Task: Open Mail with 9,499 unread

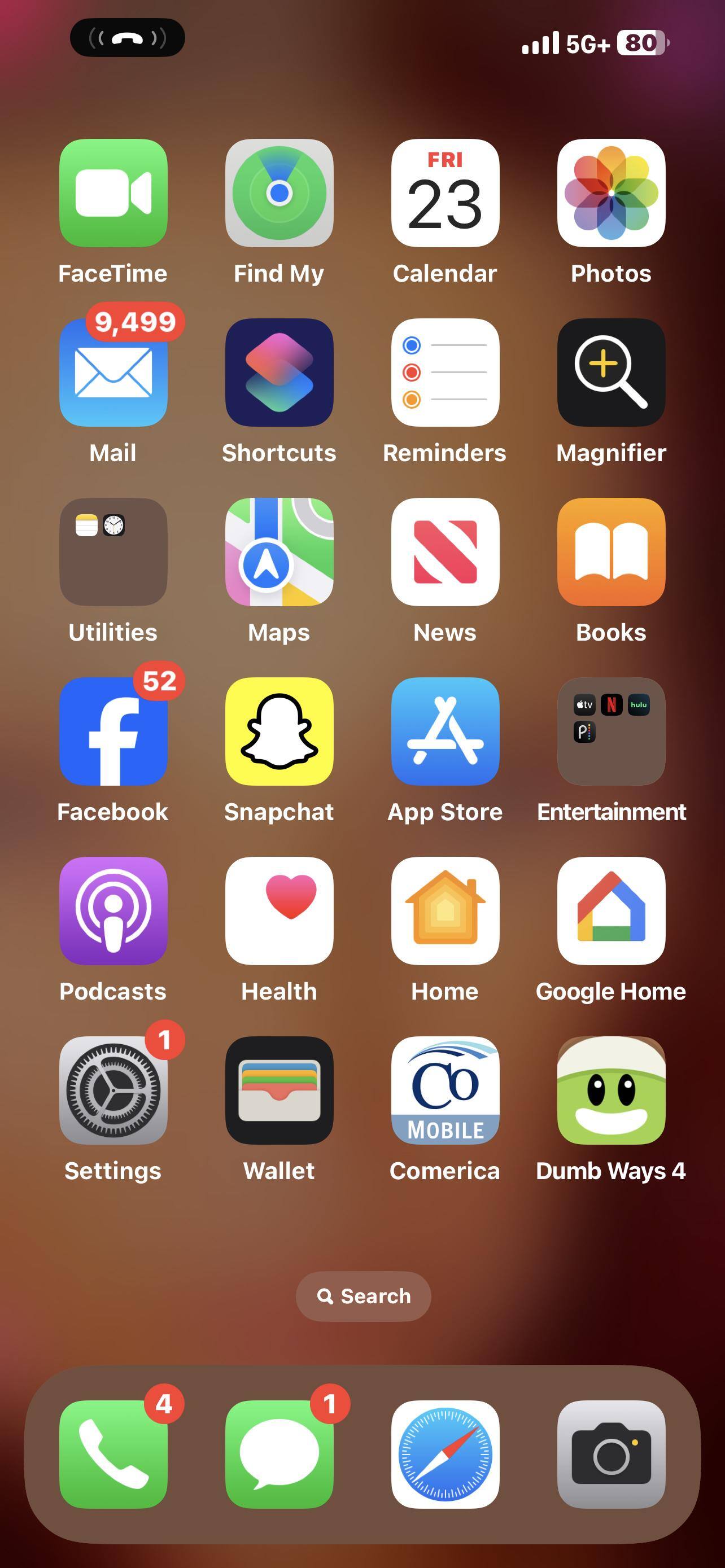Action: pyautogui.click(x=113, y=373)
